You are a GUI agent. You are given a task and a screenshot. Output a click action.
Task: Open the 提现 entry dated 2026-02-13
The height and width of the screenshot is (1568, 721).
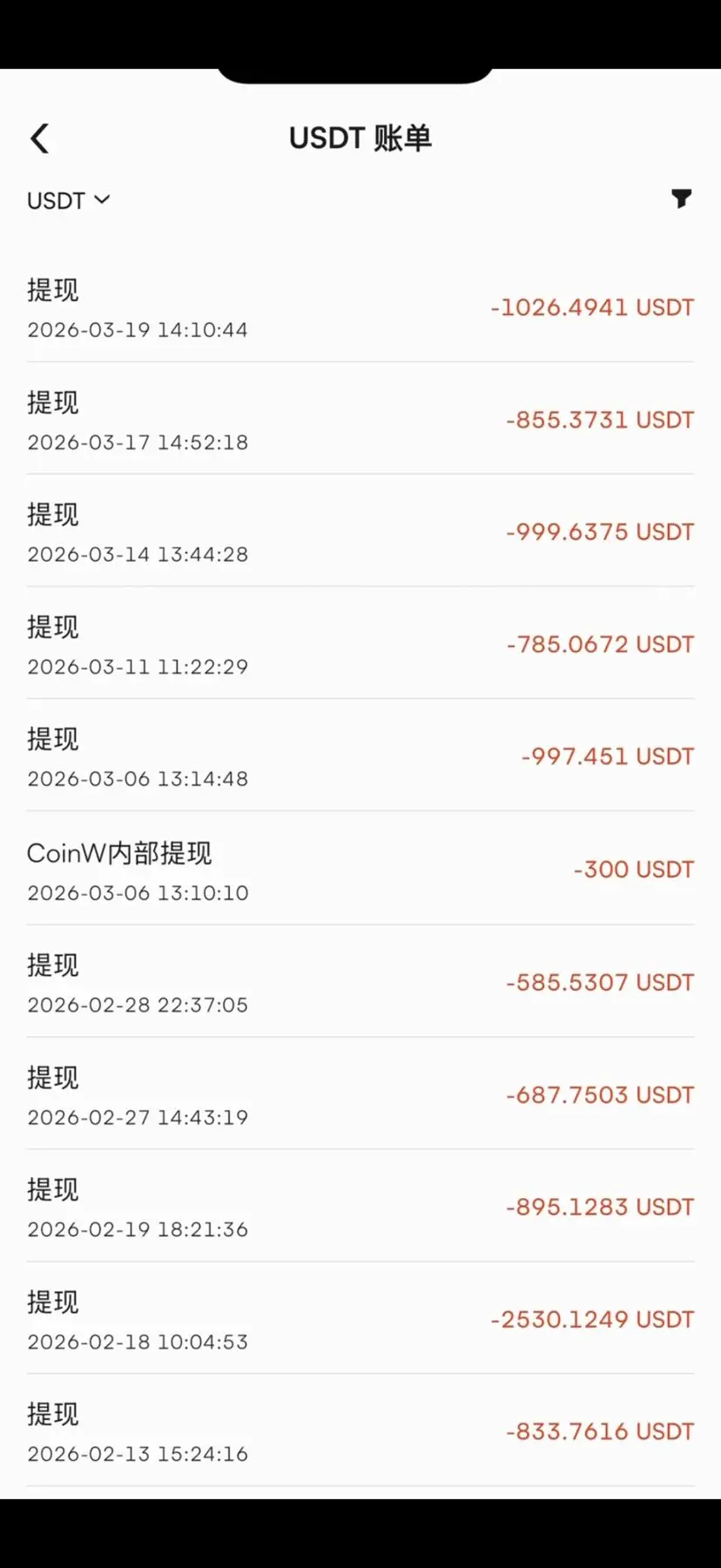pos(360,1432)
